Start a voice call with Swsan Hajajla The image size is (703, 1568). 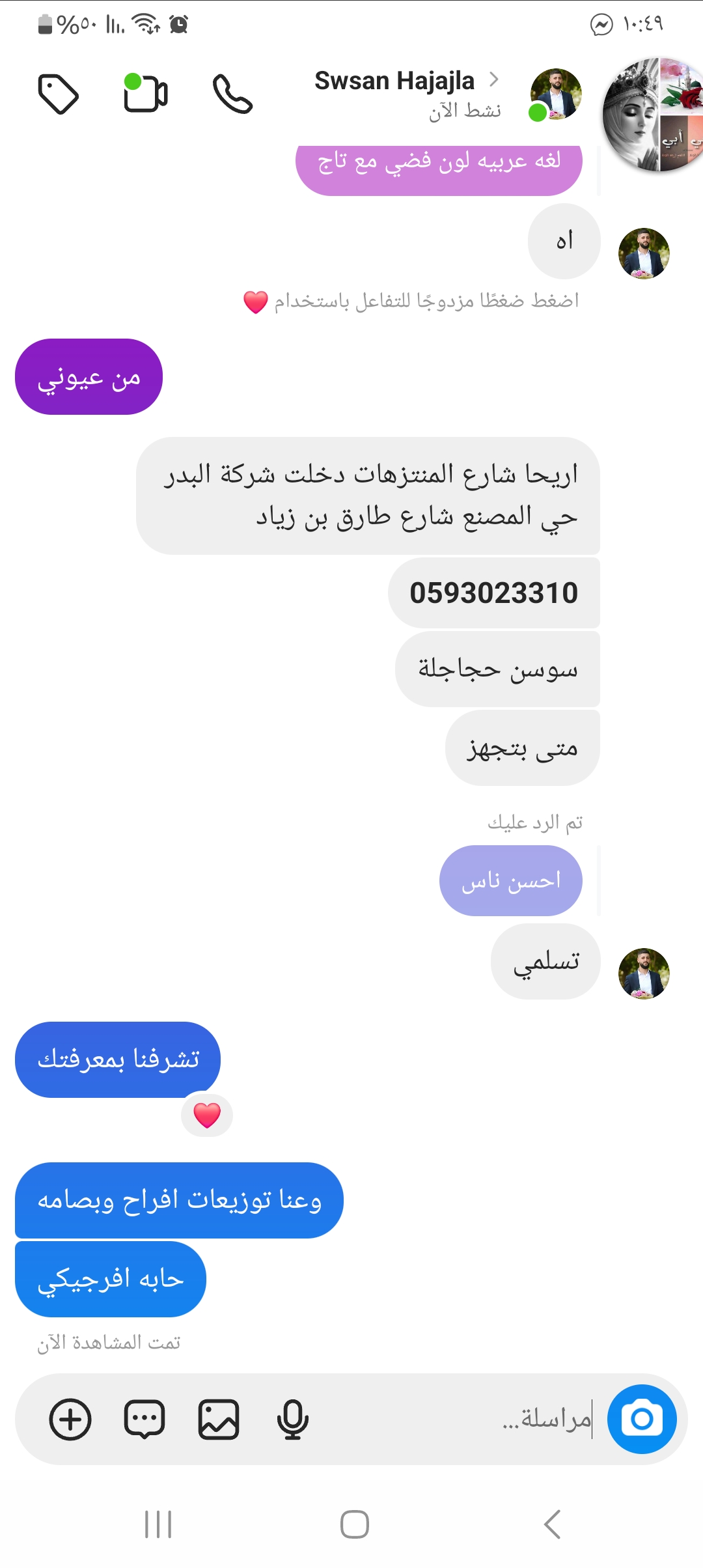(232, 94)
